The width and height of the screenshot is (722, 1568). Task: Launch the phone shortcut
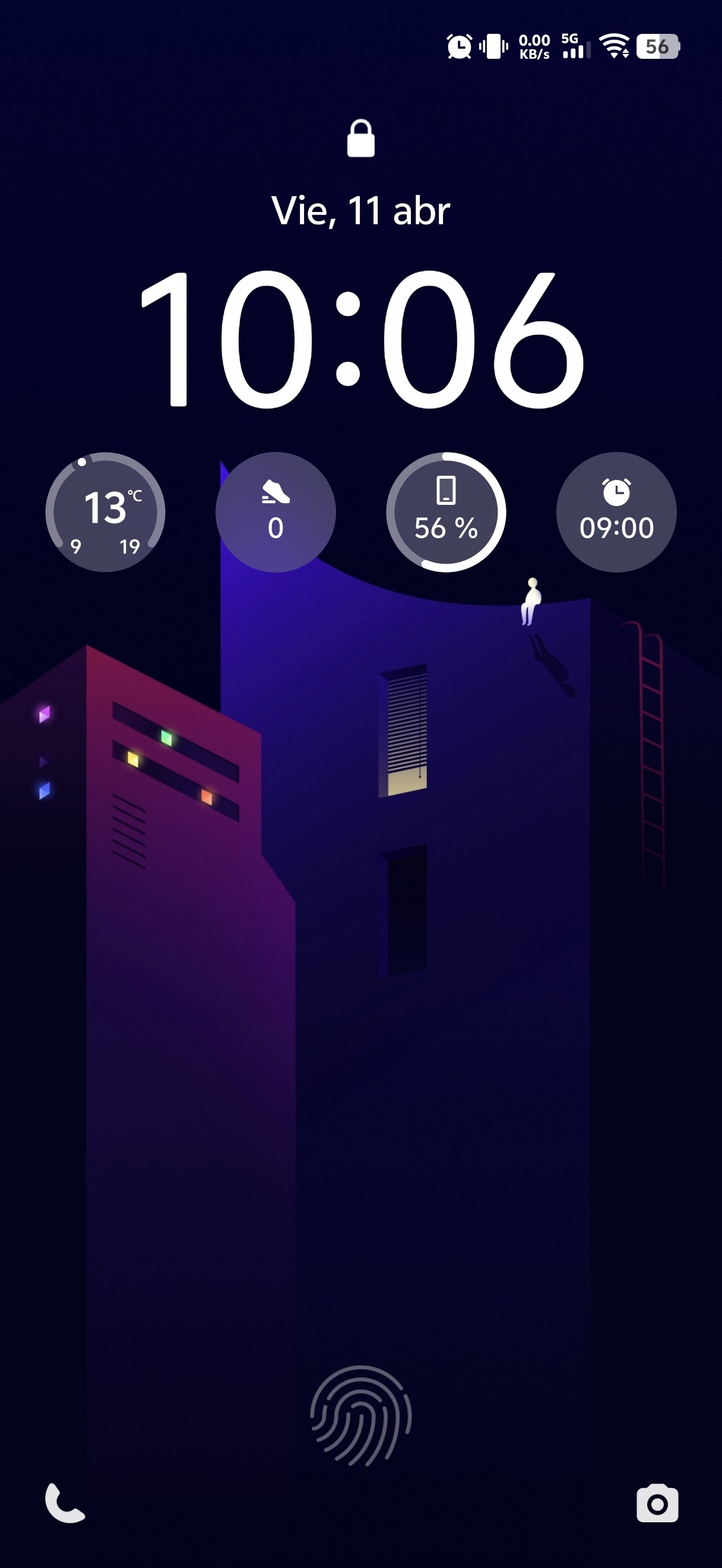(x=65, y=1503)
